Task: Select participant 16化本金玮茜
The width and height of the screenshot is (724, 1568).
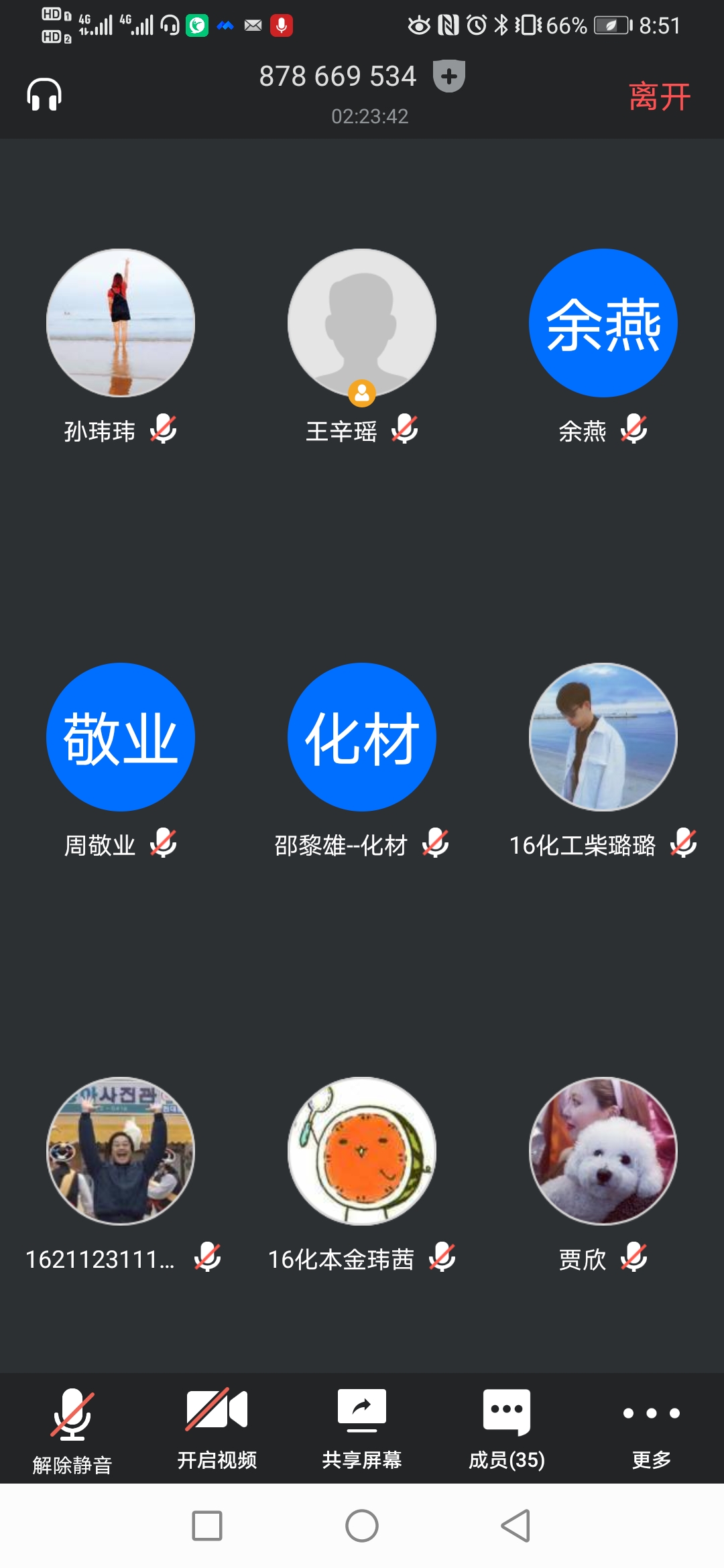Action: click(x=362, y=1151)
